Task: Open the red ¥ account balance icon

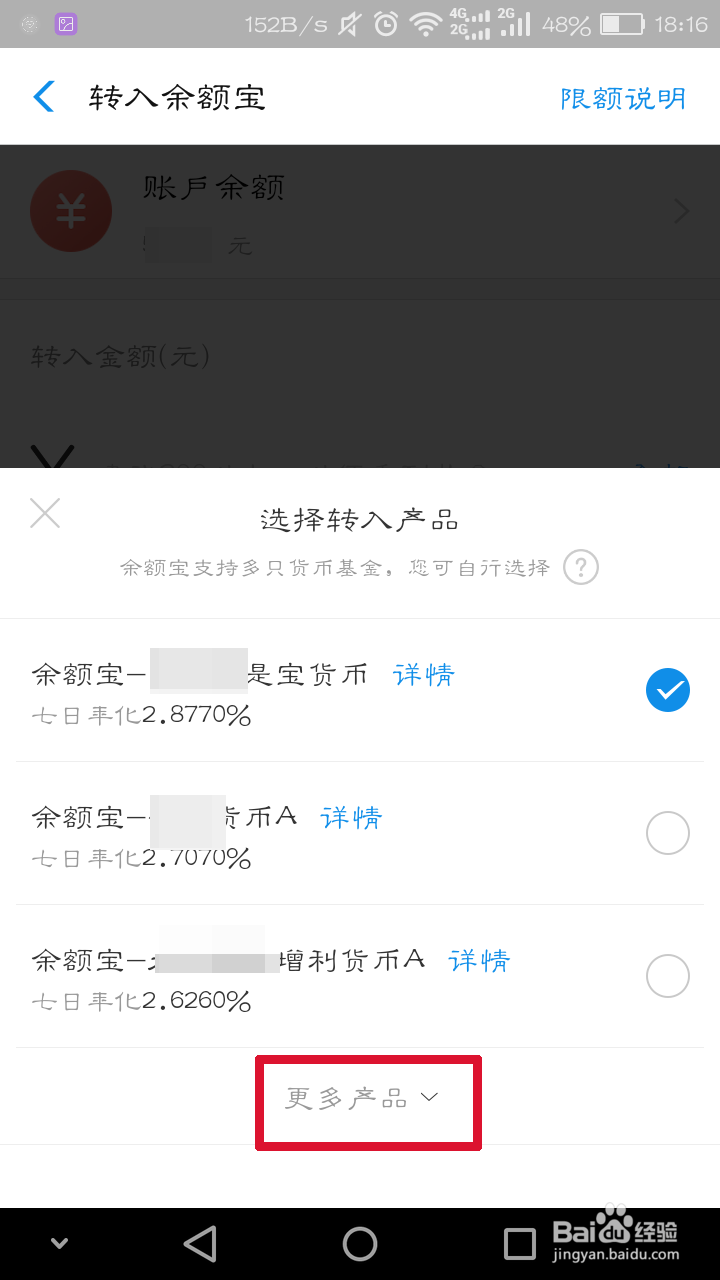Action: pos(71,211)
